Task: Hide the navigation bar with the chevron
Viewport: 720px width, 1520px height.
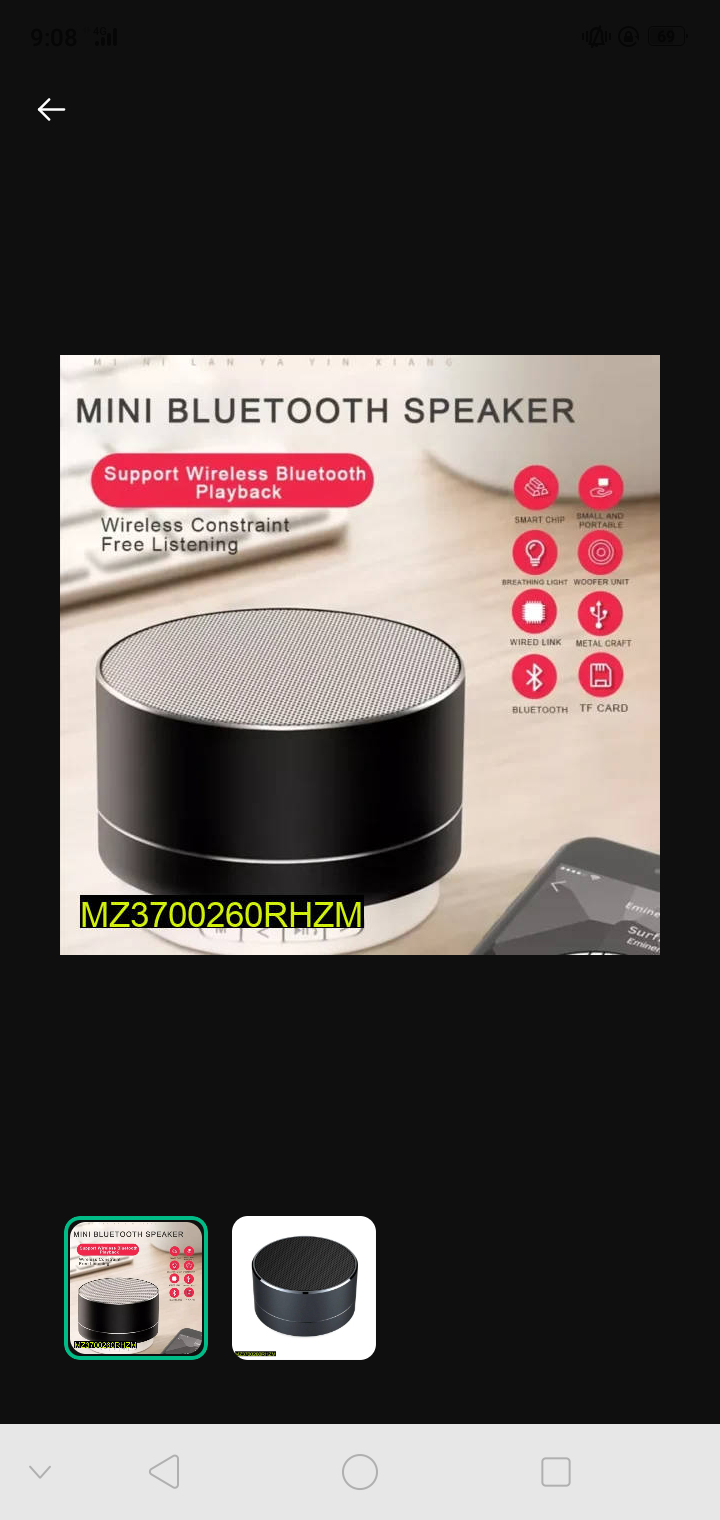Action: (x=40, y=1472)
